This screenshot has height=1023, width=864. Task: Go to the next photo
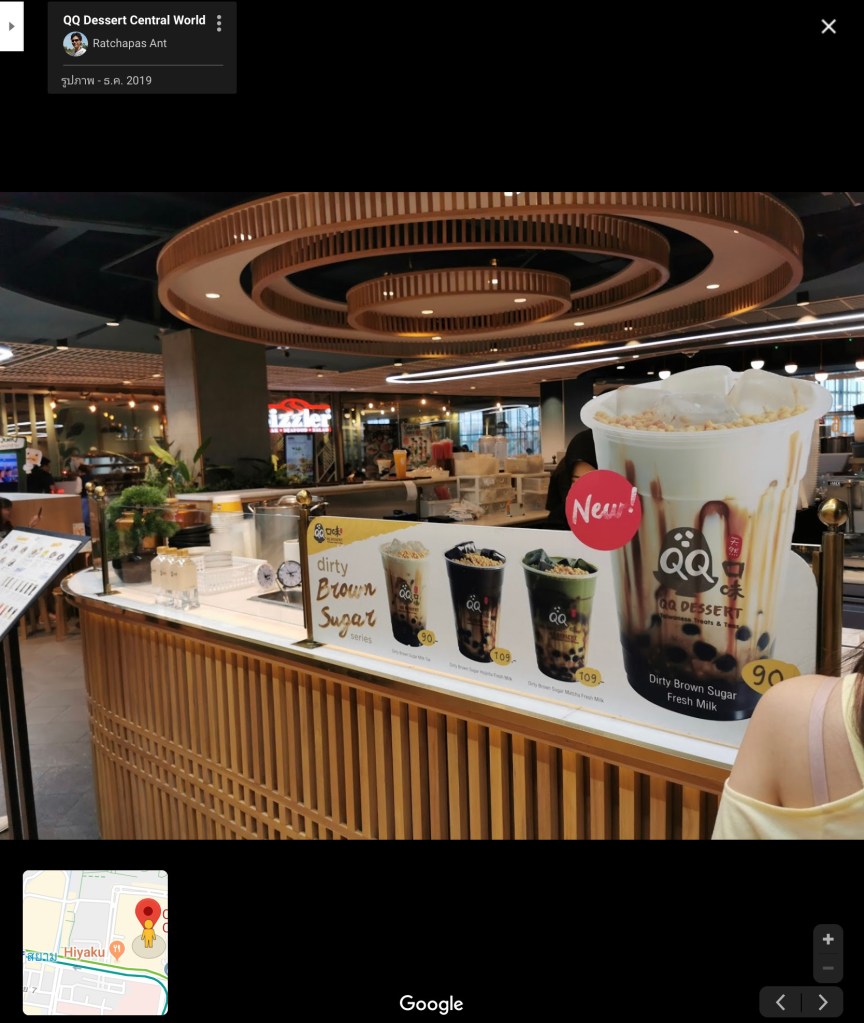pos(822,1002)
